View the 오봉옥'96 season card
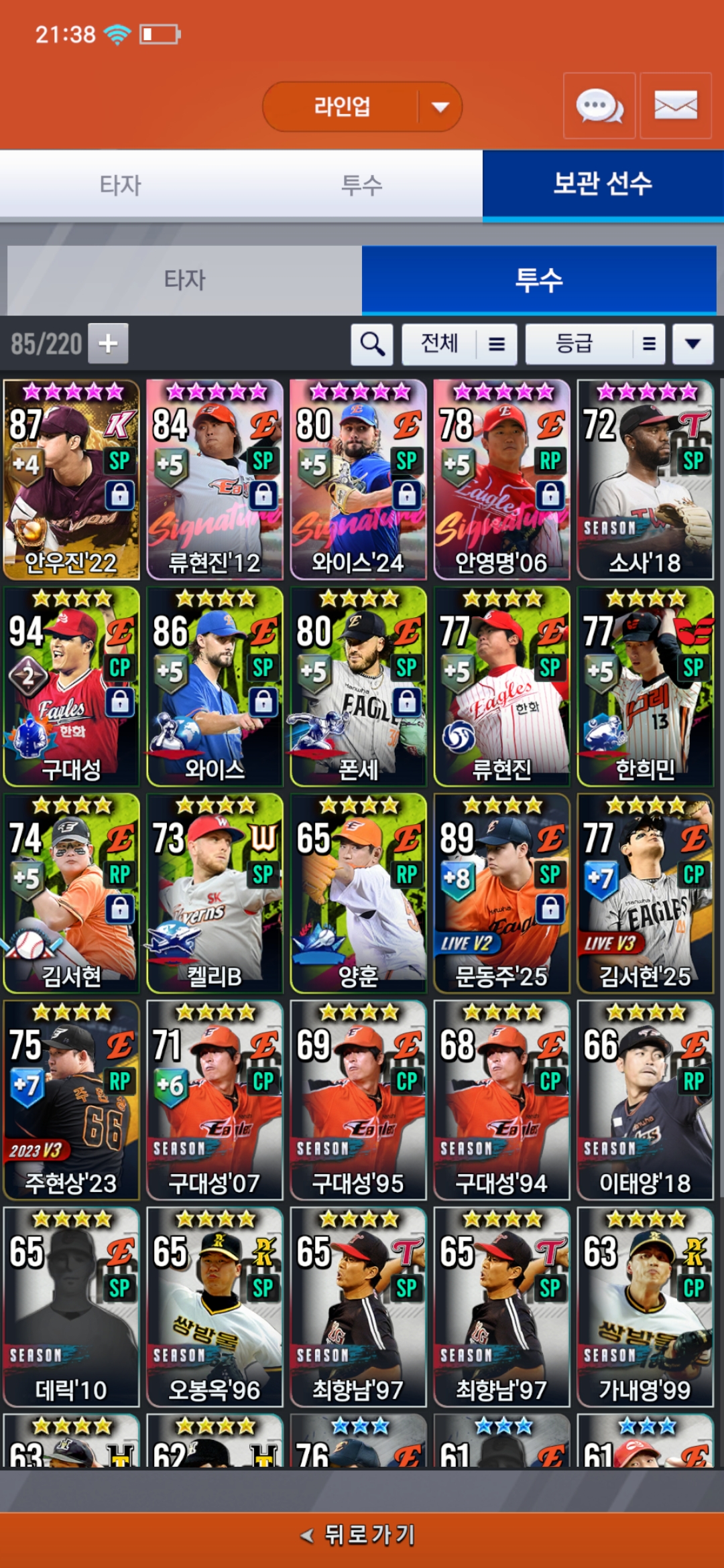The height and width of the screenshot is (1568, 724). point(215,1307)
